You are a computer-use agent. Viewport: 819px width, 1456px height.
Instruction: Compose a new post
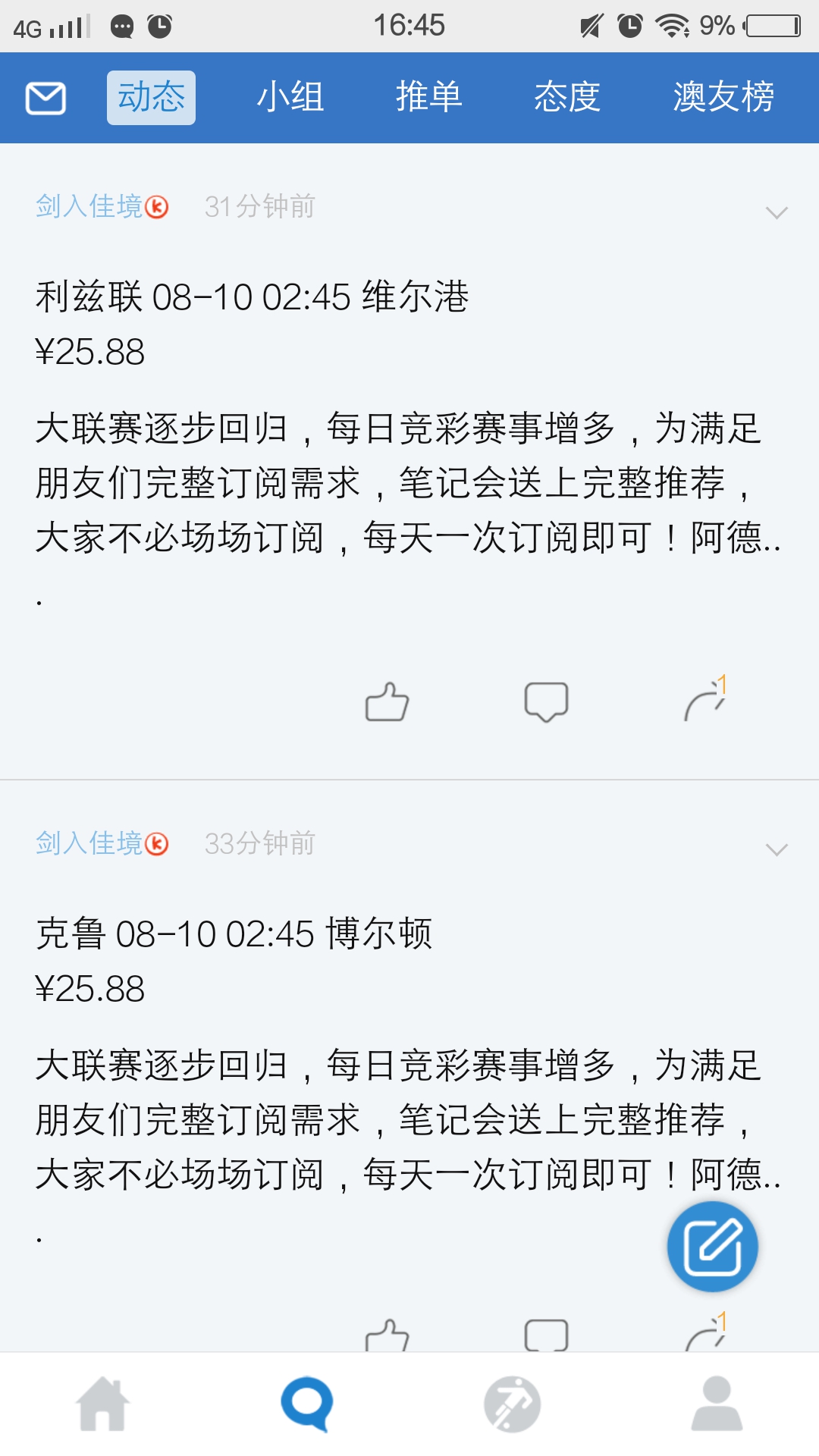(712, 1246)
